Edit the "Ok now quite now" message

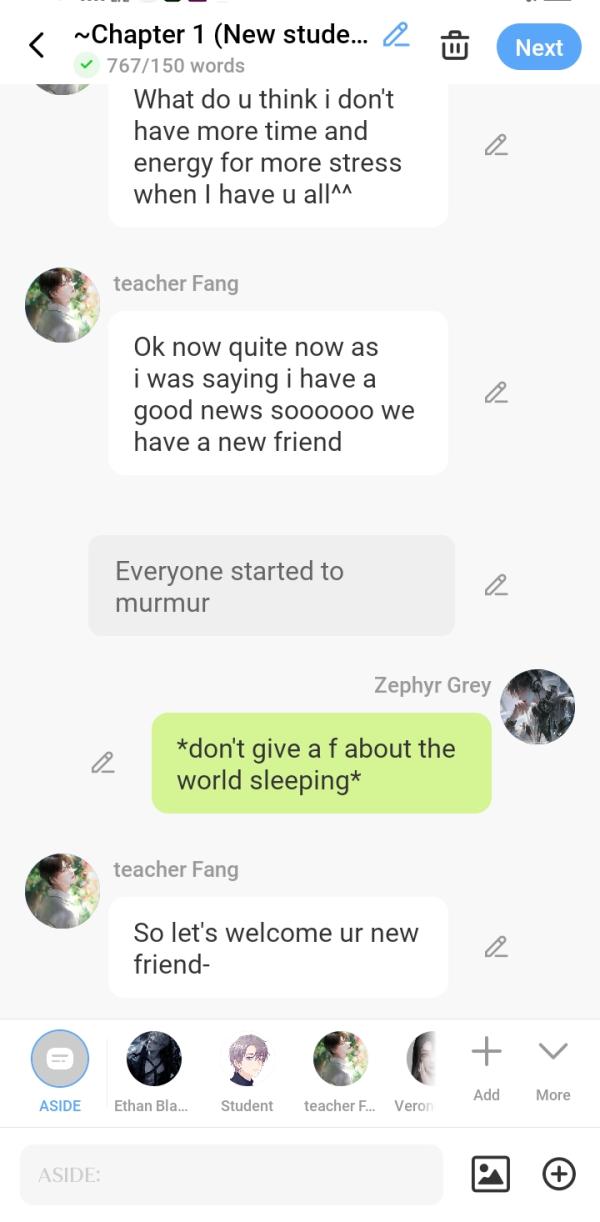coord(496,394)
